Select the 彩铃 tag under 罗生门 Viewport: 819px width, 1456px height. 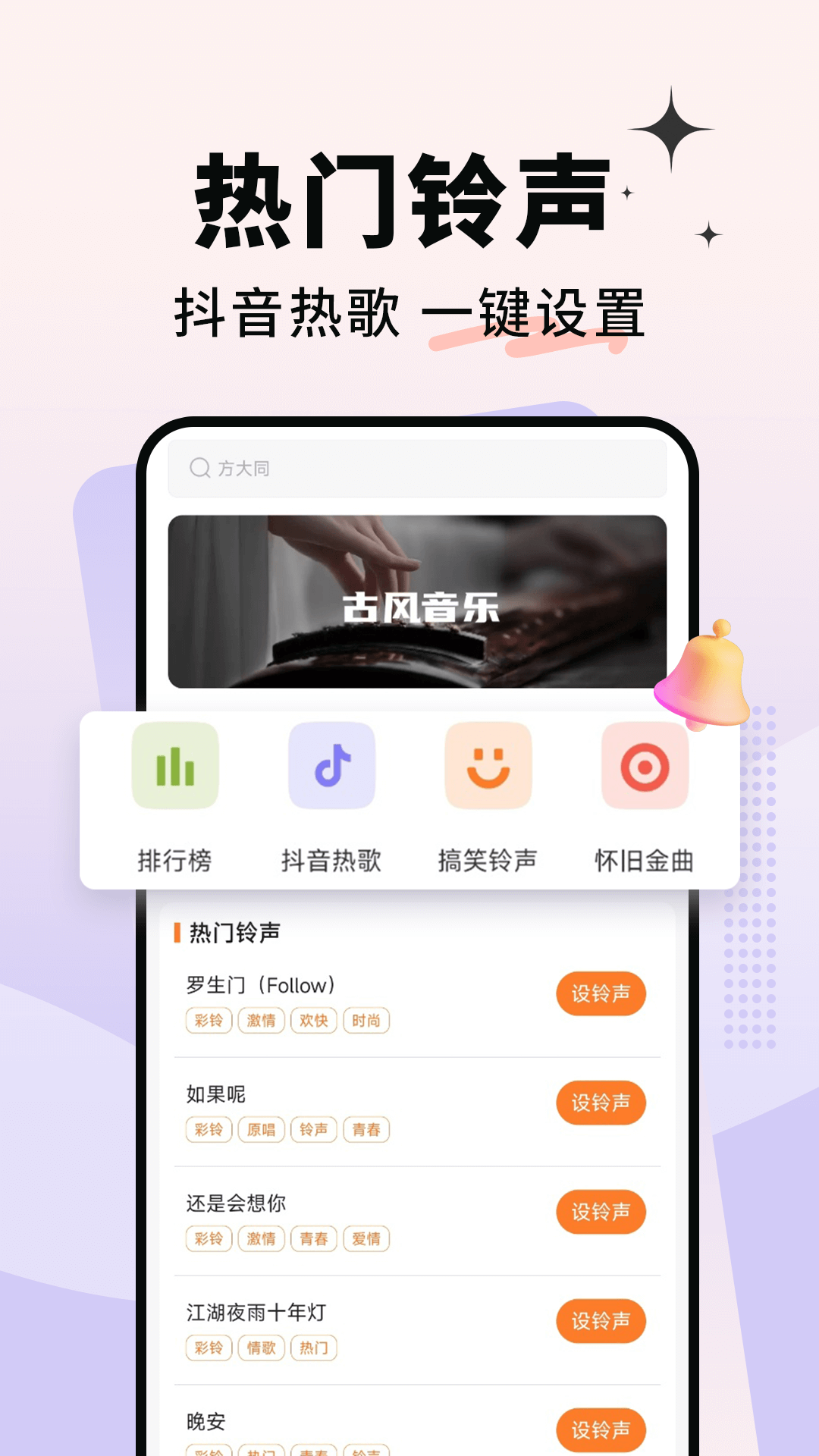click(209, 1021)
